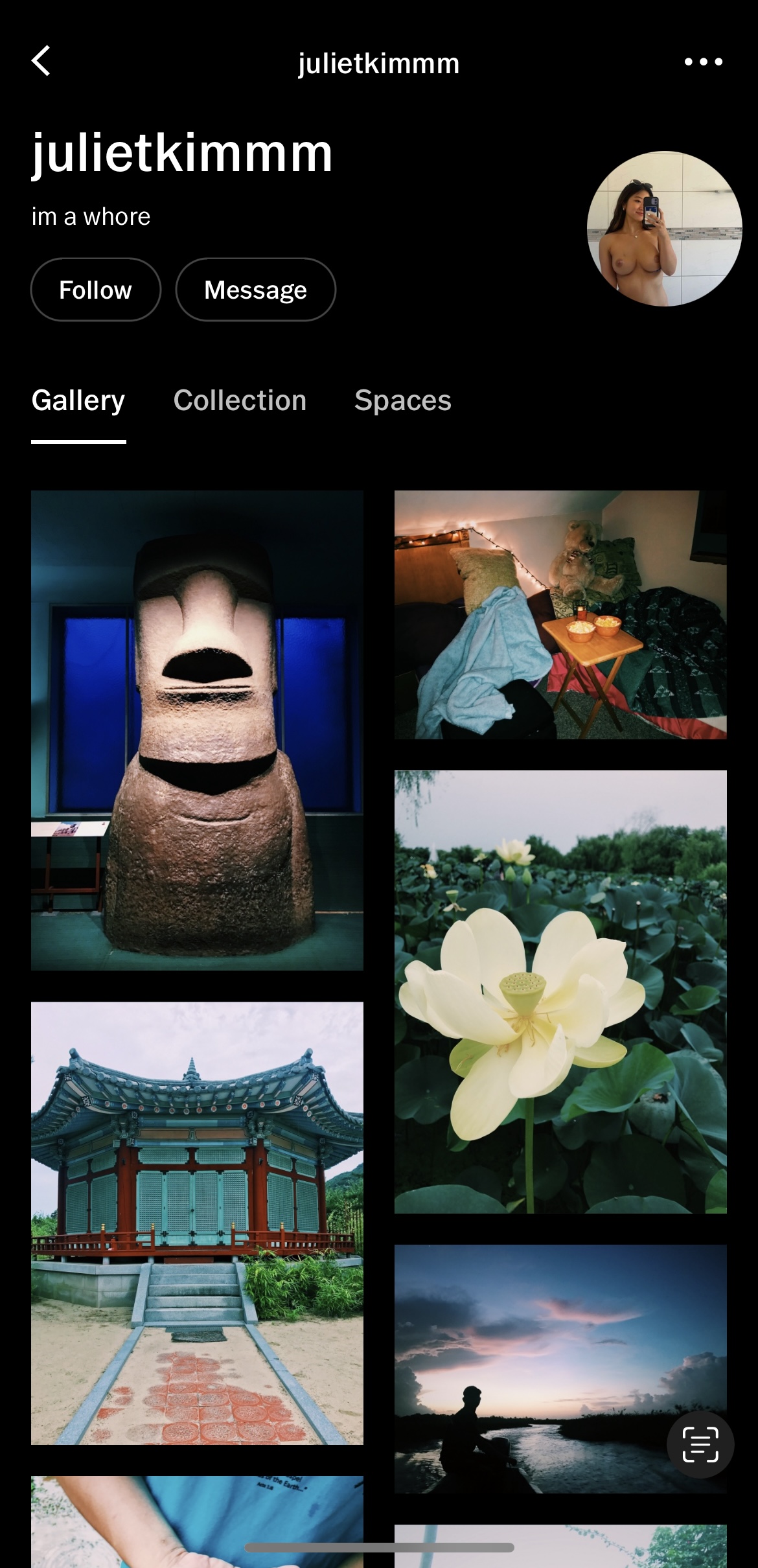Go back using the back arrow
Viewport: 758px width, 1568px height.
41,62
